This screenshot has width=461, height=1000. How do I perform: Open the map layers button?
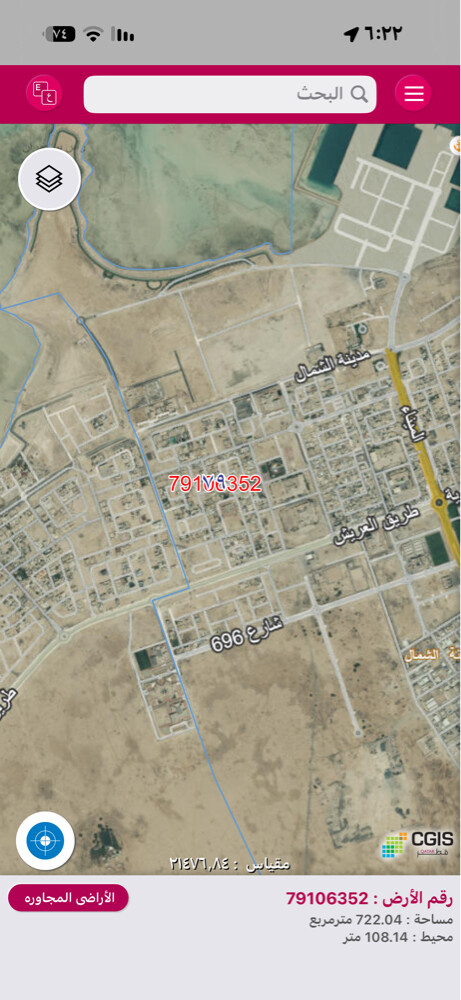pyautogui.click(x=49, y=179)
